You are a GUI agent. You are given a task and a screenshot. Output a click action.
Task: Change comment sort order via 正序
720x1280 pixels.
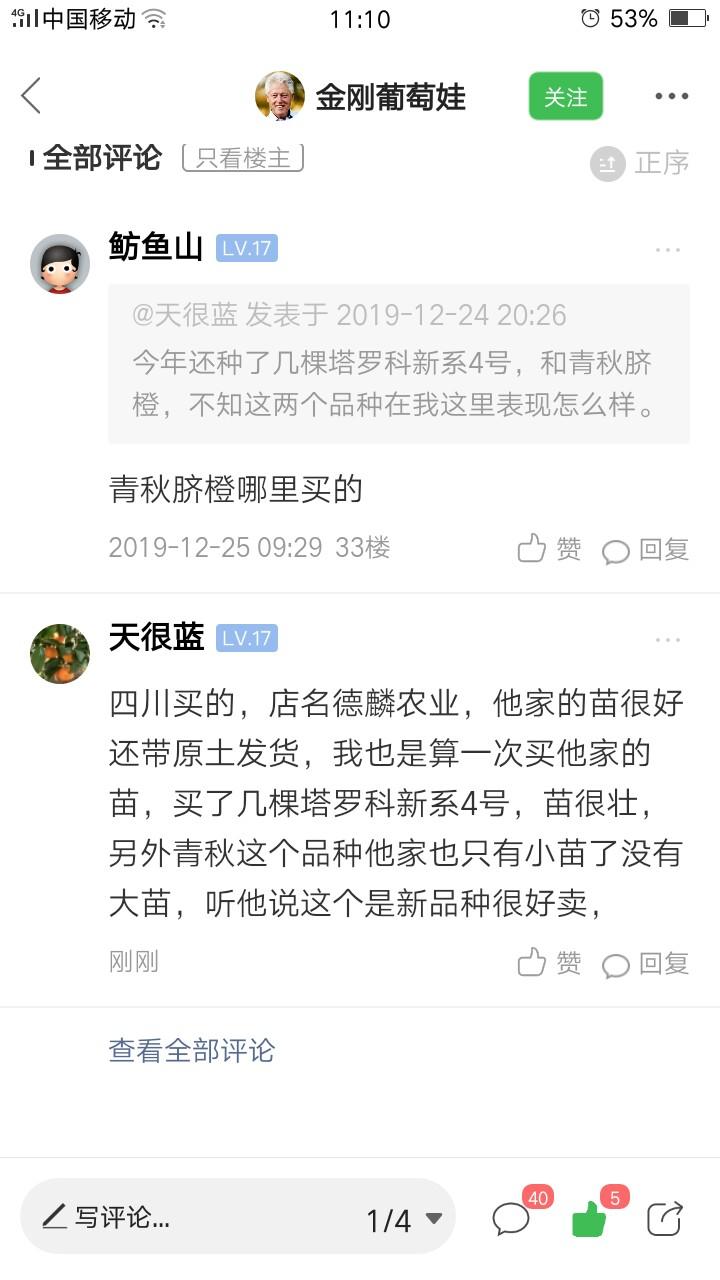tap(640, 163)
